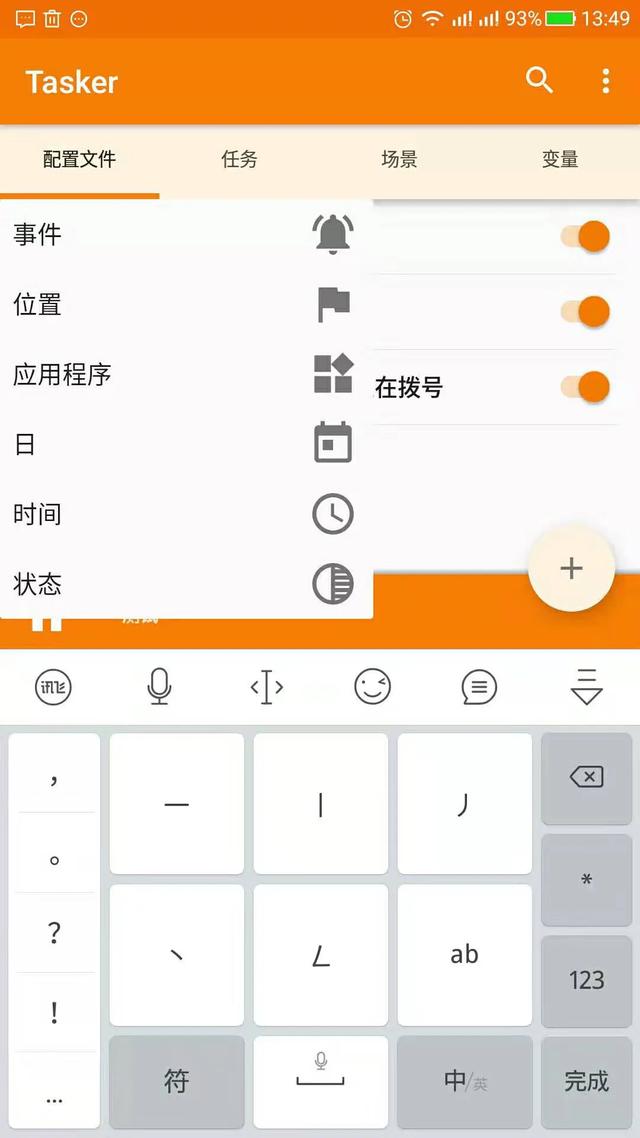Image resolution: width=640 pixels, height=1138 pixels.
Task: Select 事件 from the popup menu
Action: pyautogui.click(x=186, y=235)
